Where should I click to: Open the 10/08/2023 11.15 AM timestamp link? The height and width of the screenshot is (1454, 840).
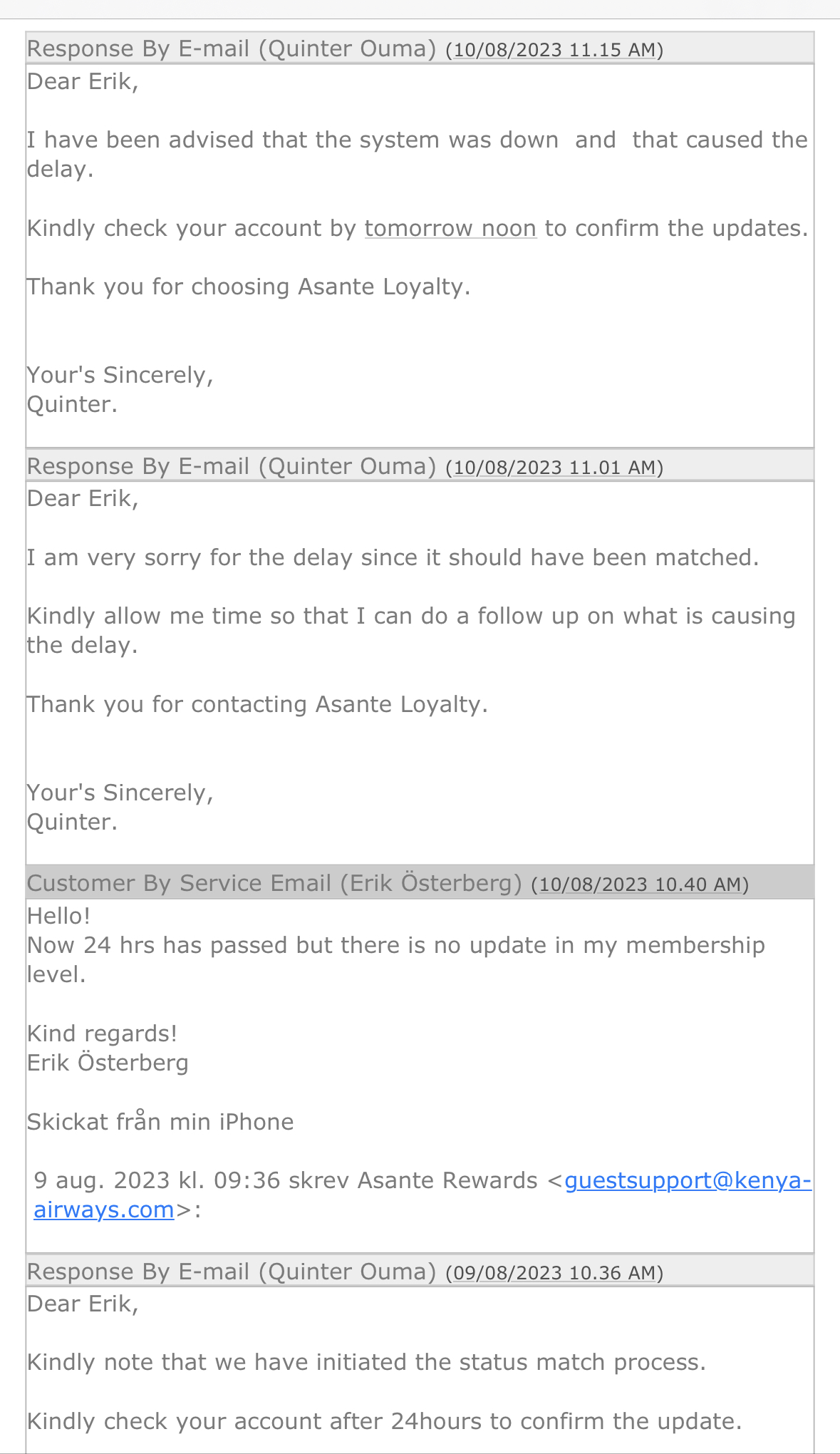pyautogui.click(x=554, y=50)
